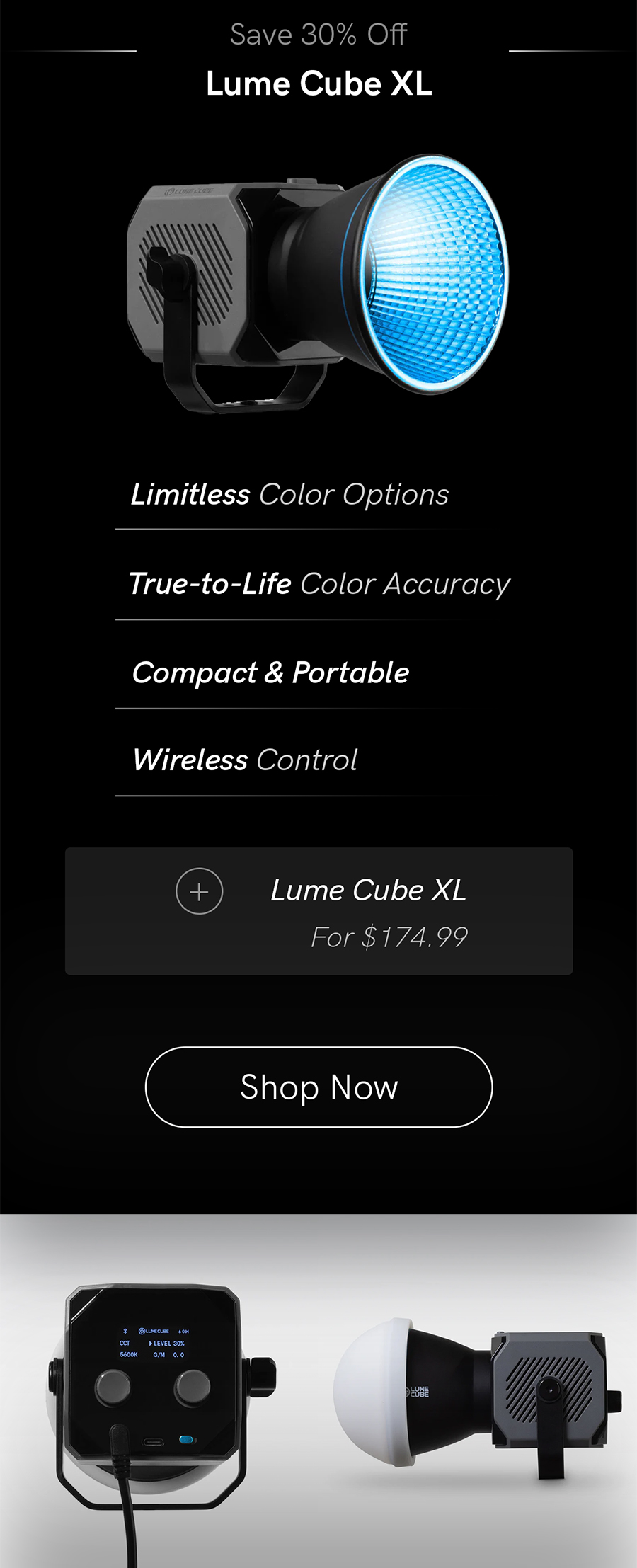Click the Lume Cube logo on the display screen
Screen dimensions: 637x1568
pos(154,1331)
